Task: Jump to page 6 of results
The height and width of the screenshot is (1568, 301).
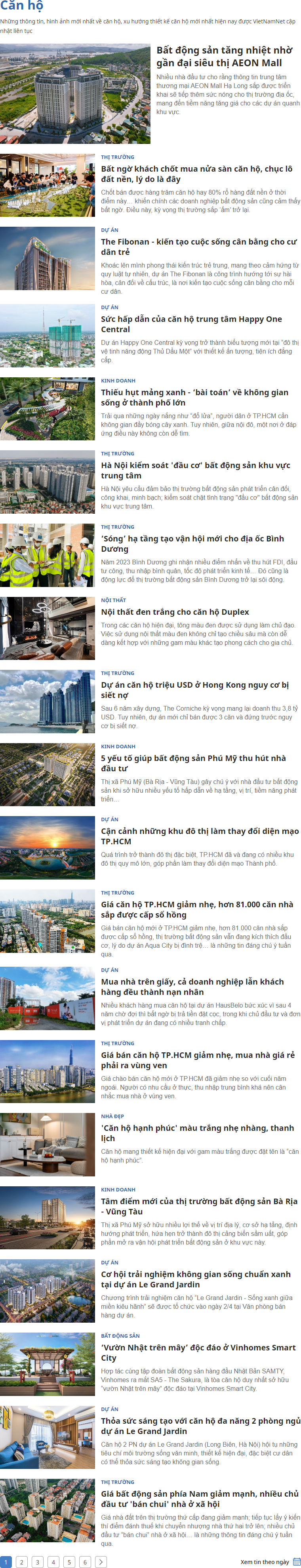Action: point(85,1562)
